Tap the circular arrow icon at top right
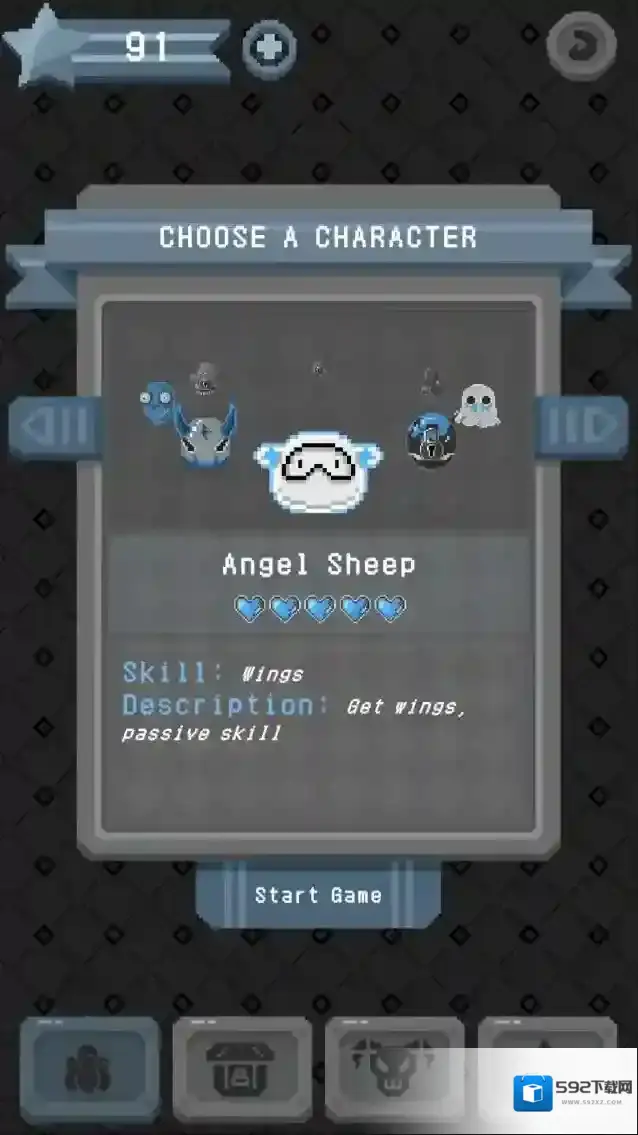Viewport: 638px width, 1135px height. [580, 44]
